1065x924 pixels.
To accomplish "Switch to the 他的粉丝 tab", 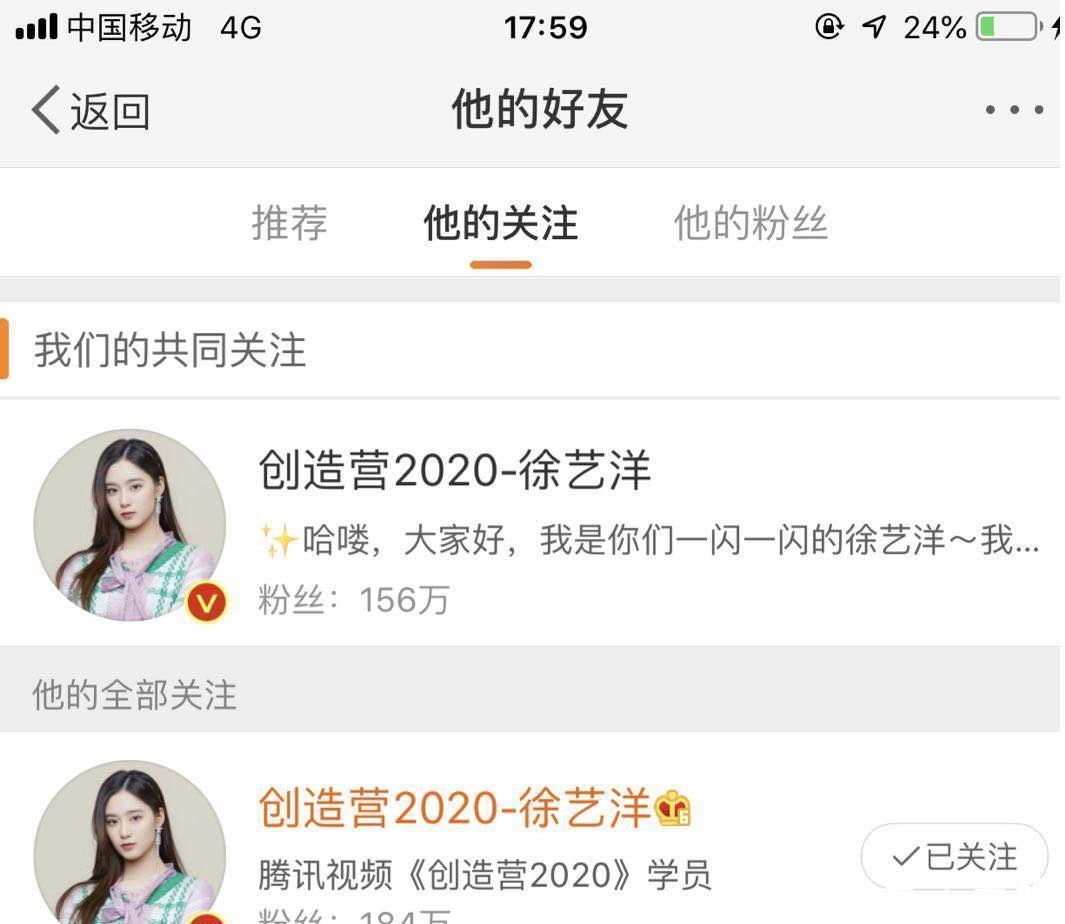I will tap(750, 223).
